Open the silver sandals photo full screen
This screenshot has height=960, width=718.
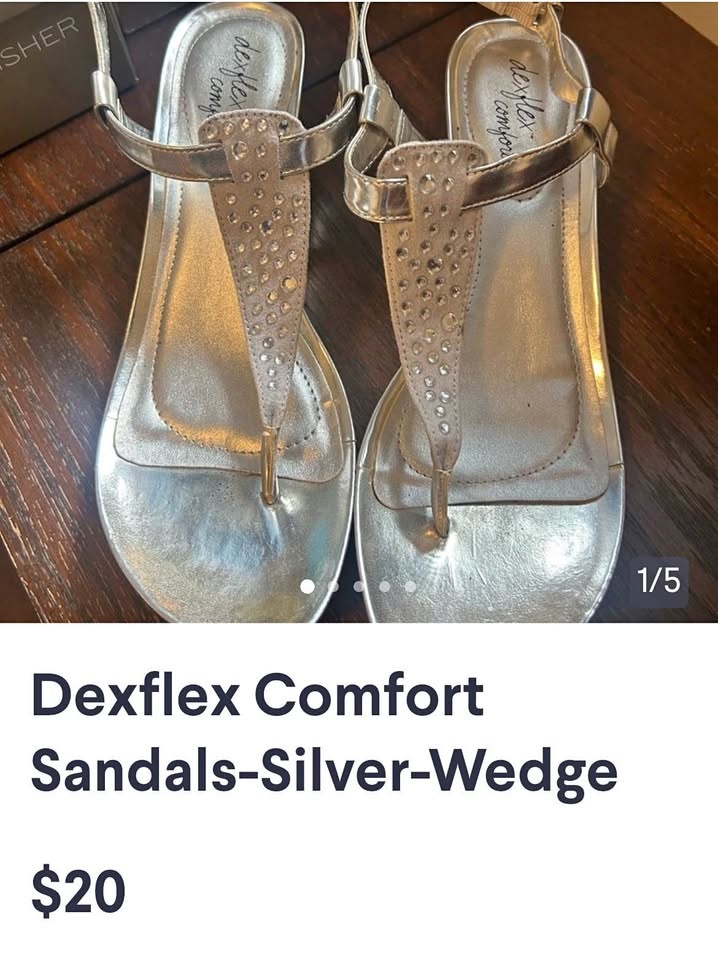tap(359, 300)
